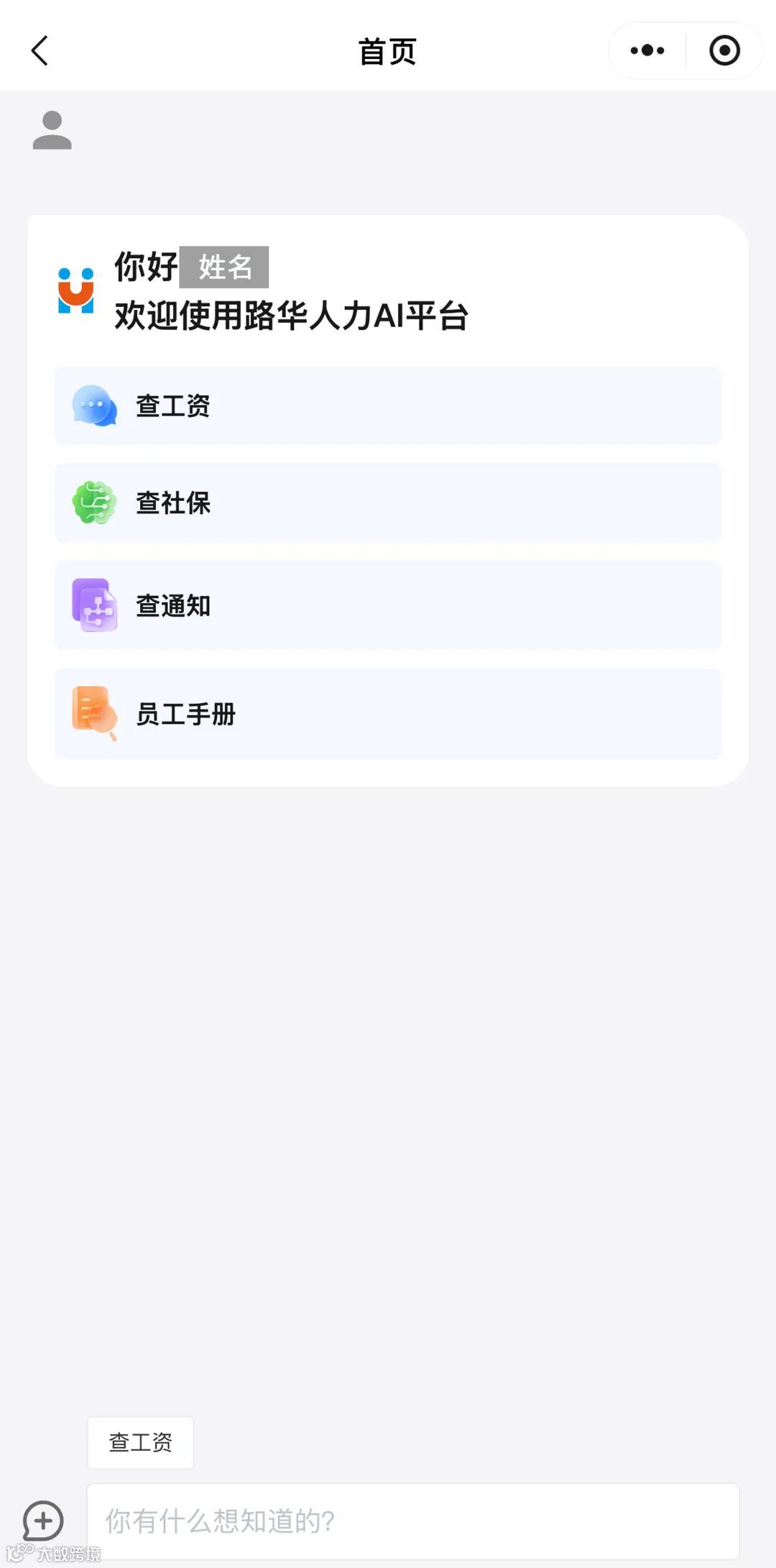Open the user profile avatar
776x1568 pixels.
[x=52, y=130]
